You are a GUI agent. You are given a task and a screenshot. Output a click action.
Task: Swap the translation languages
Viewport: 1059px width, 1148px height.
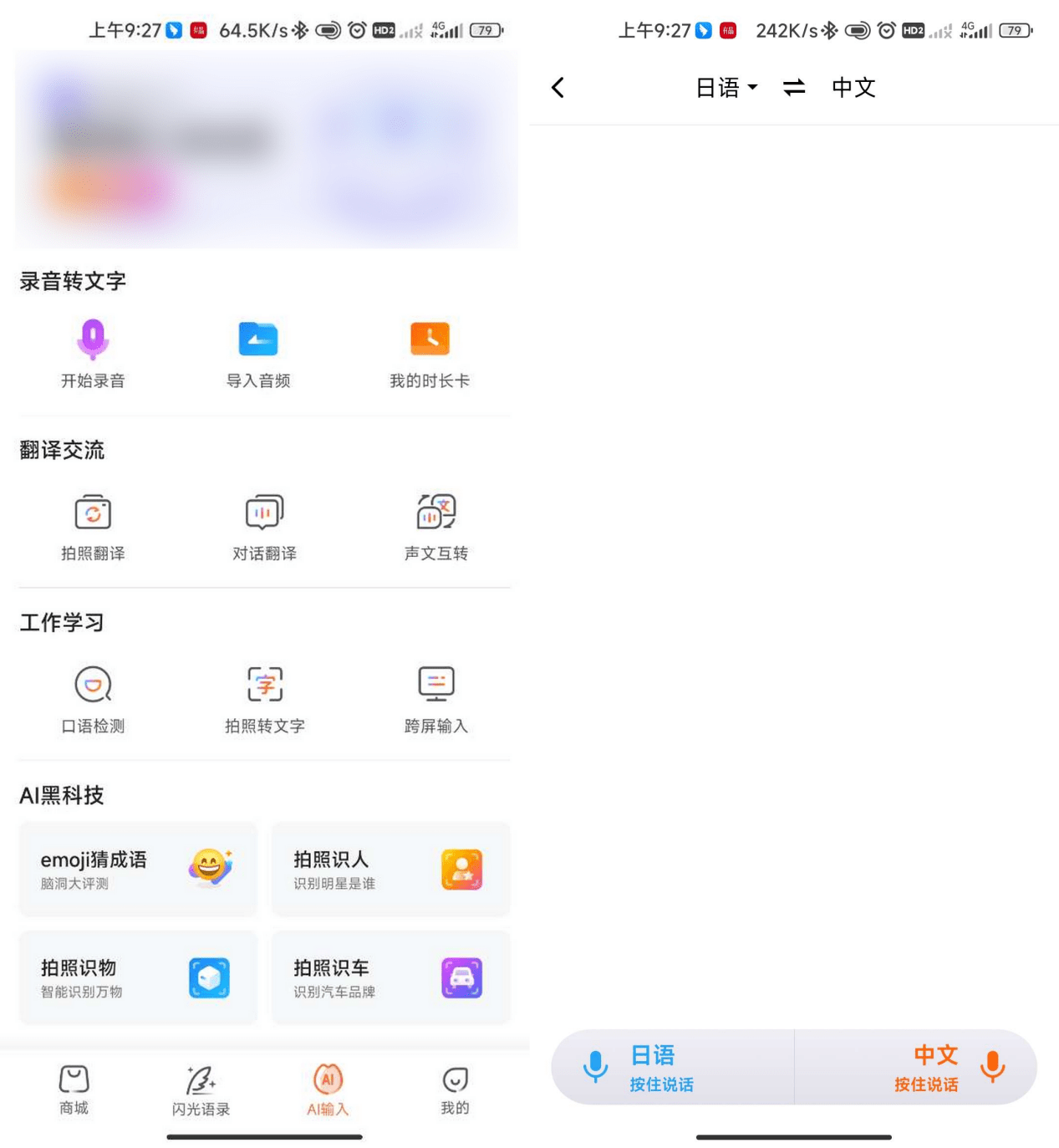pyautogui.click(x=794, y=88)
